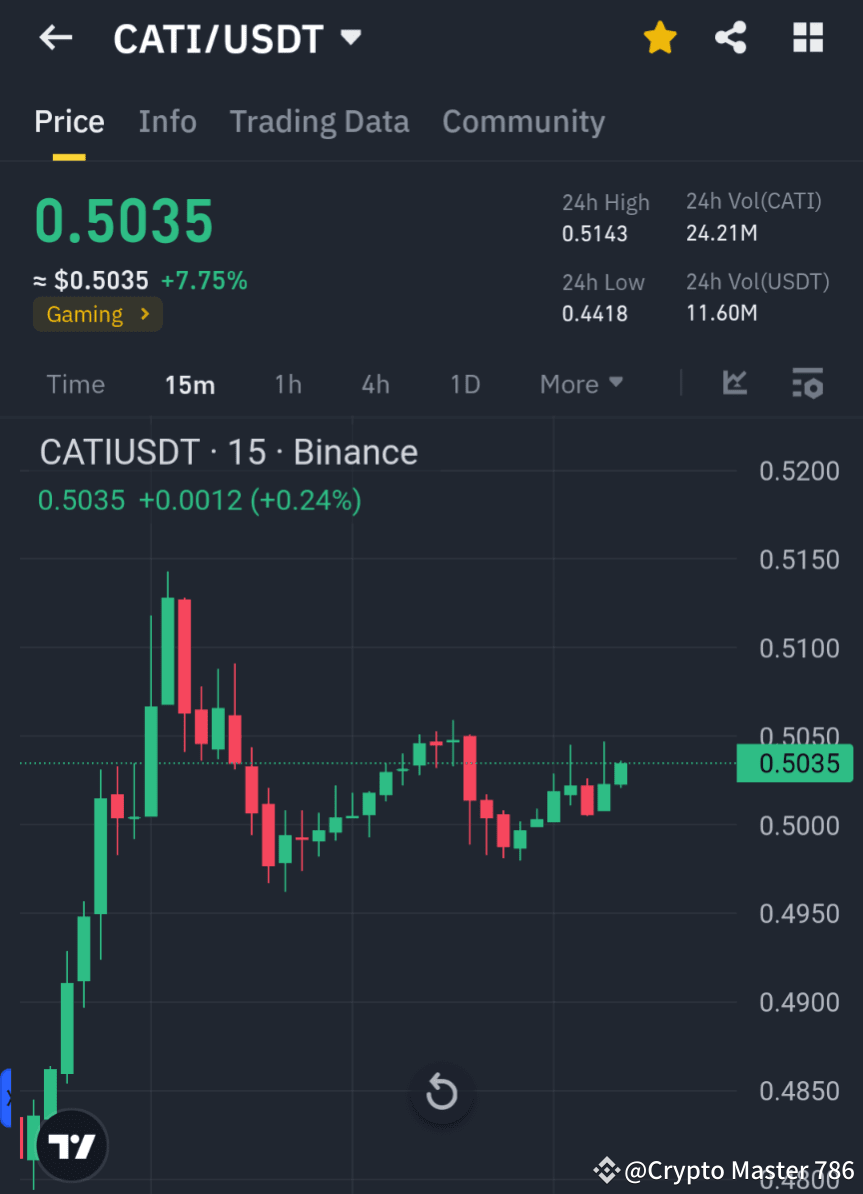Switch to the Trading Data tab
Image resolution: width=863 pixels, height=1194 pixels.
pos(319,121)
